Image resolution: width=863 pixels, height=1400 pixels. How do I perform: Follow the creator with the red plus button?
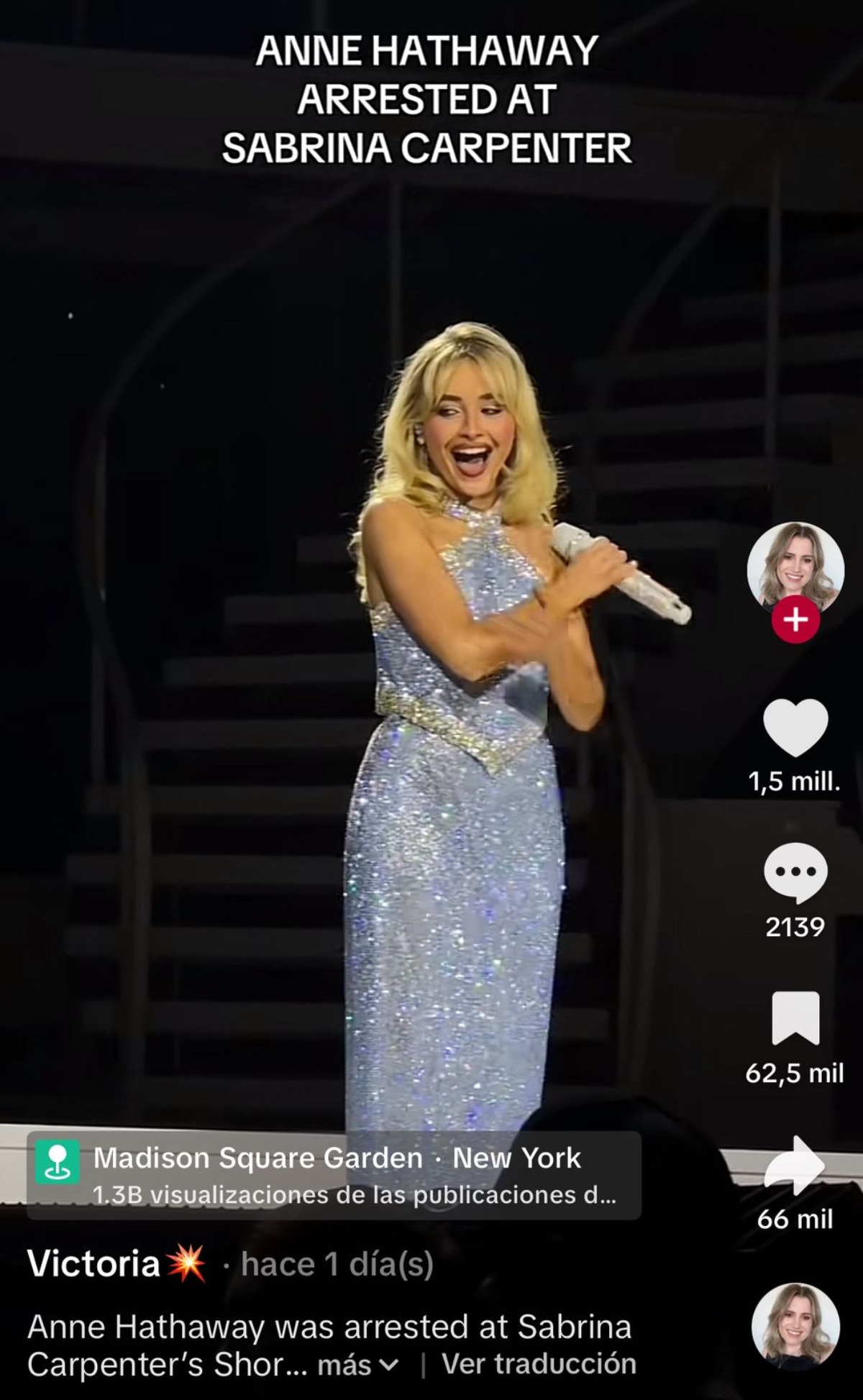tap(795, 619)
